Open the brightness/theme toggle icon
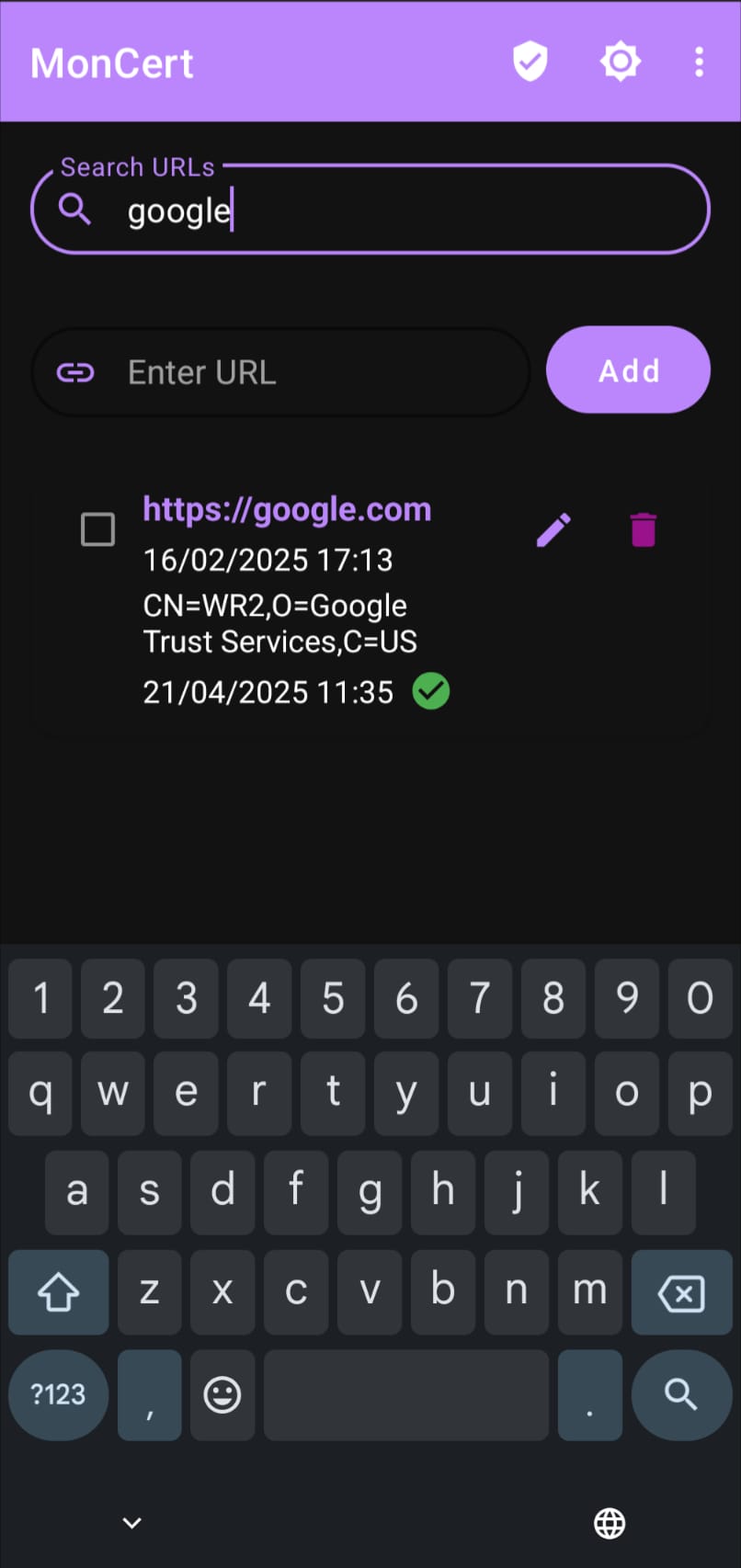This screenshot has height=1568, width=741. [x=621, y=62]
